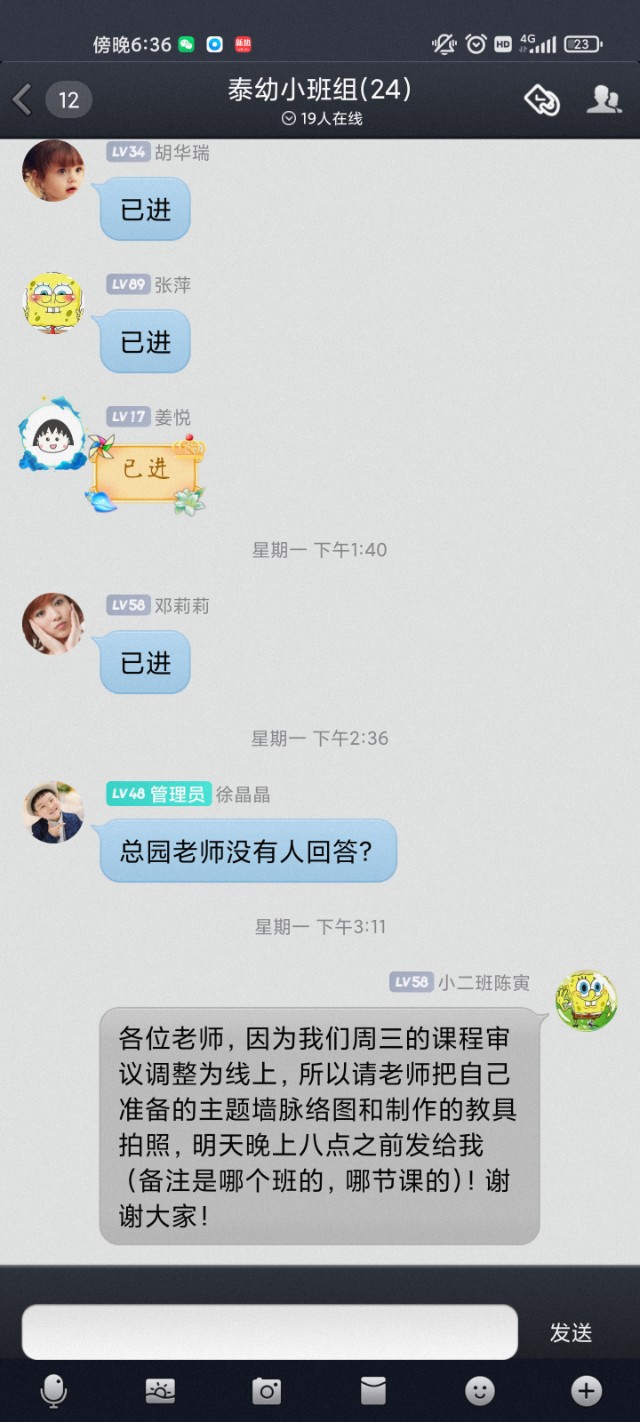Image resolution: width=640 pixels, height=1422 pixels.
Task: Focus the message input field
Action: point(269,1332)
